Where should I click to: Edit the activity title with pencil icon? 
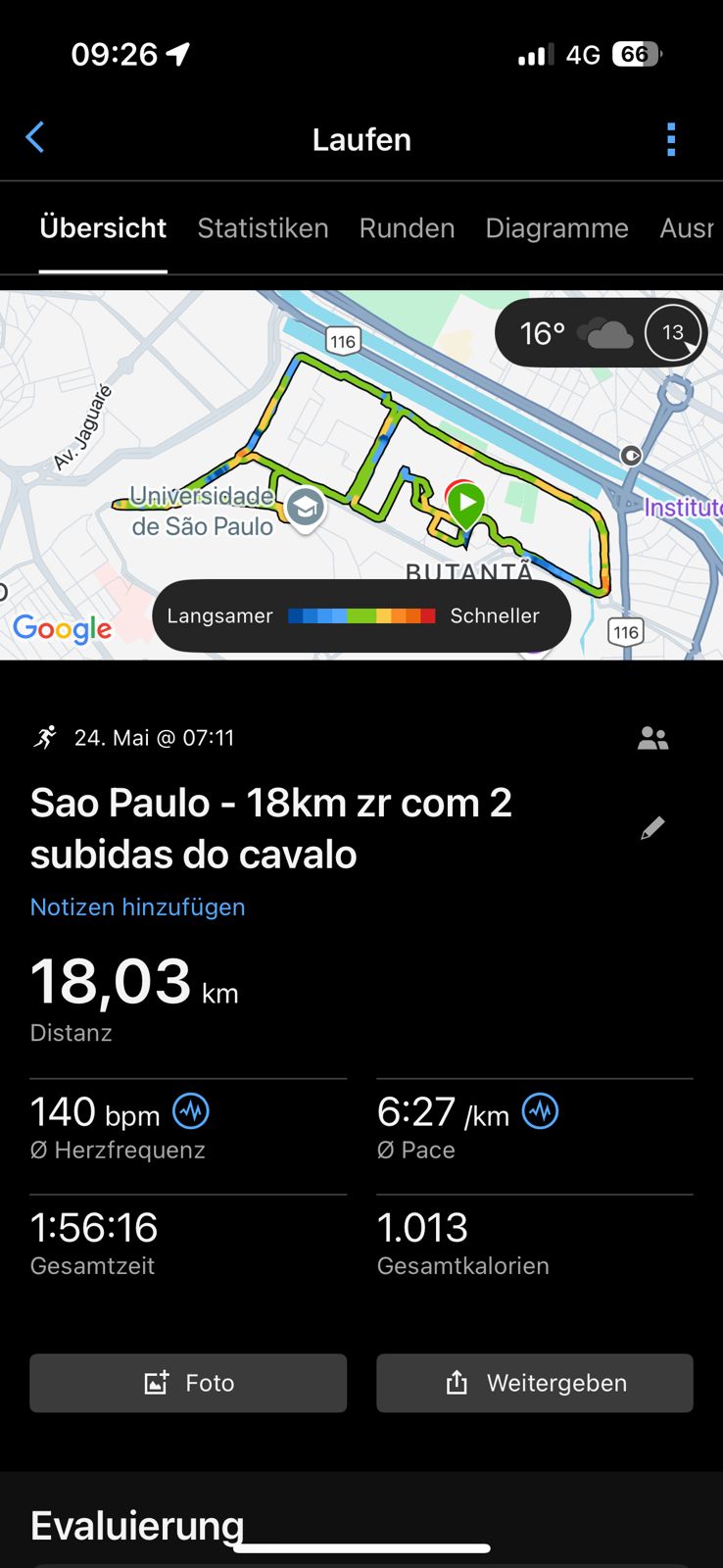point(652,828)
